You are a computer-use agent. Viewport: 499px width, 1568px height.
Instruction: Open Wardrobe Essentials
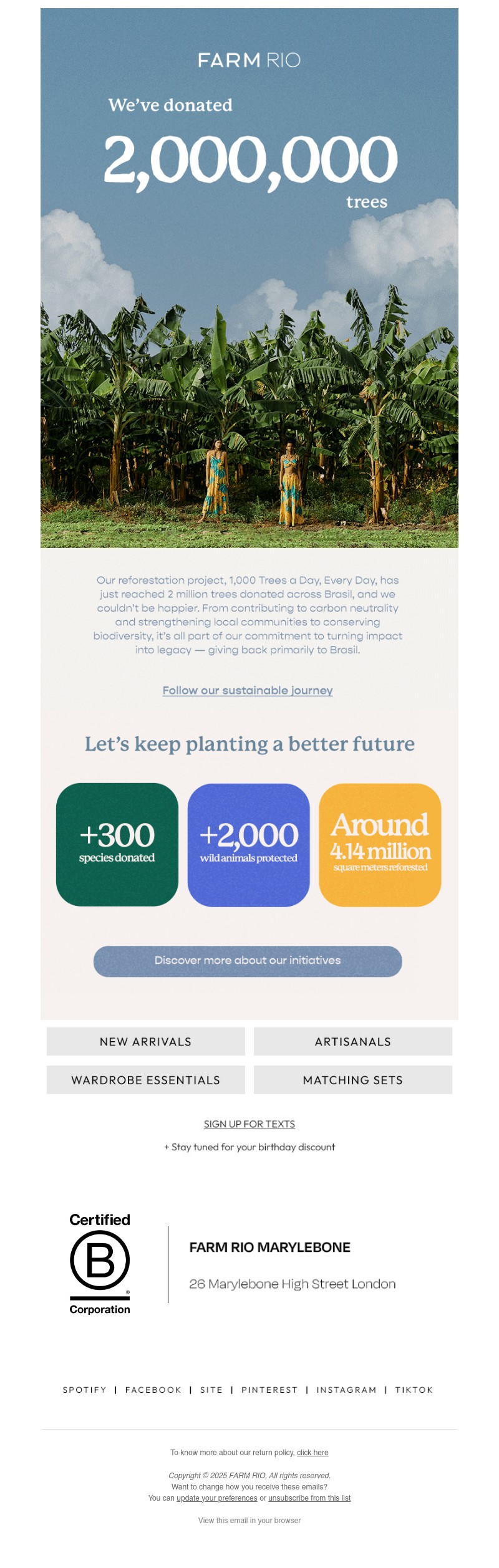point(145,1080)
